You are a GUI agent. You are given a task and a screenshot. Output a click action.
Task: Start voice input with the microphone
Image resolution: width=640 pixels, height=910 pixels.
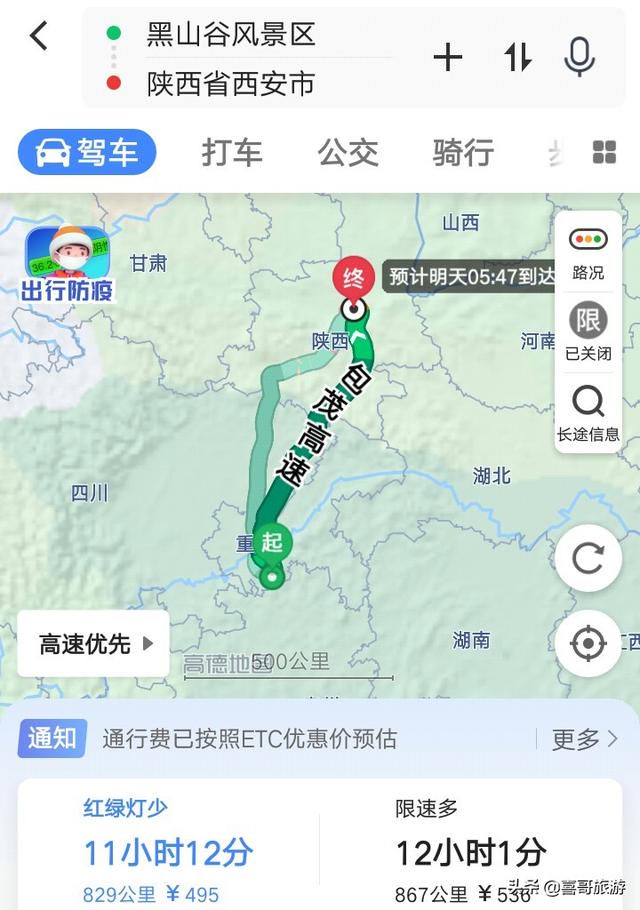(x=579, y=57)
